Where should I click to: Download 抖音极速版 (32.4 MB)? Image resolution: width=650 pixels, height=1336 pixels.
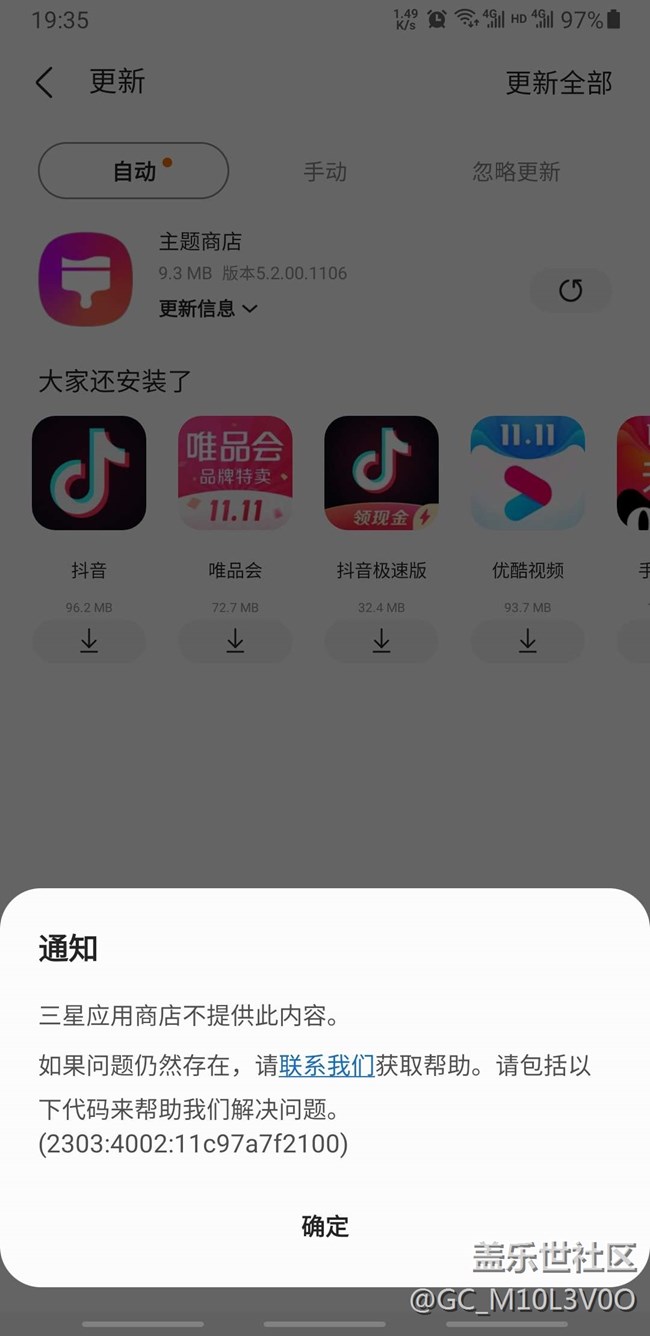[381, 641]
